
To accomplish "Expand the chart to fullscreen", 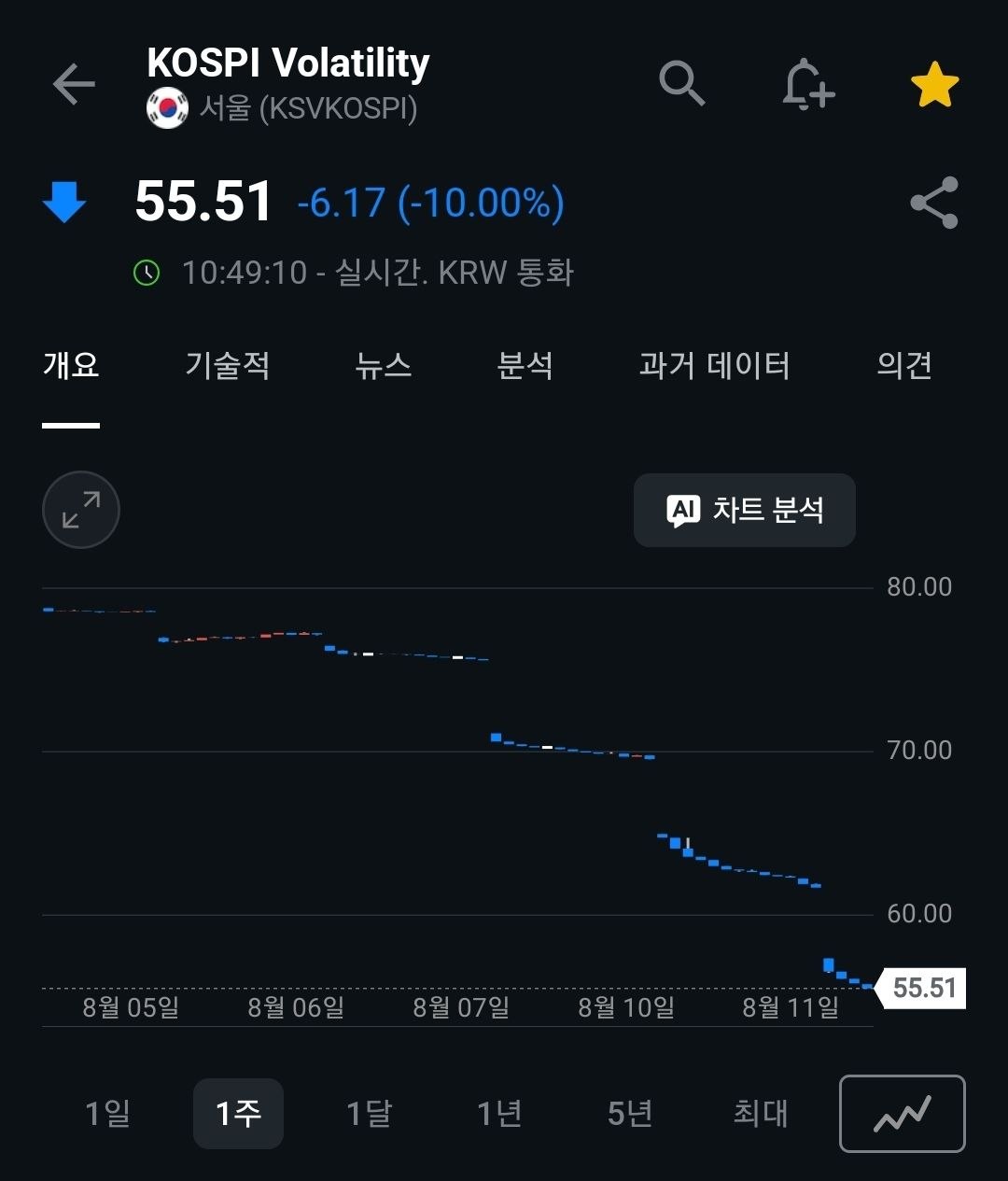I will click(x=81, y=510).
